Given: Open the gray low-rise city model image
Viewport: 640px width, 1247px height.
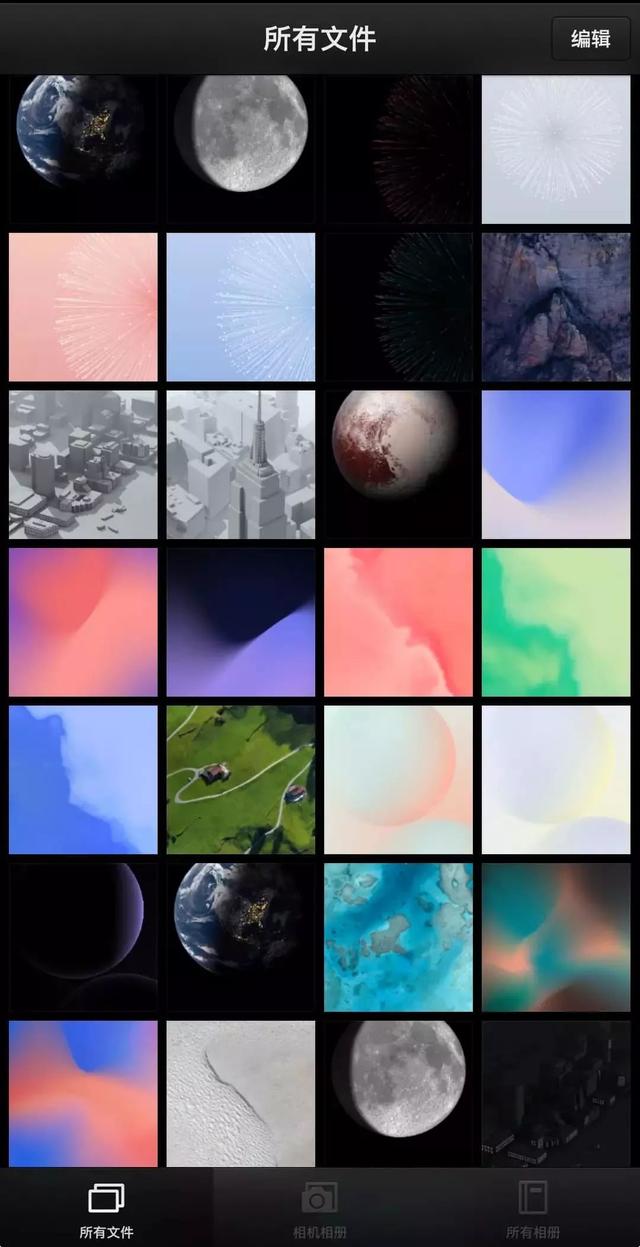Looking at the screenshot, I should (83, 465).
